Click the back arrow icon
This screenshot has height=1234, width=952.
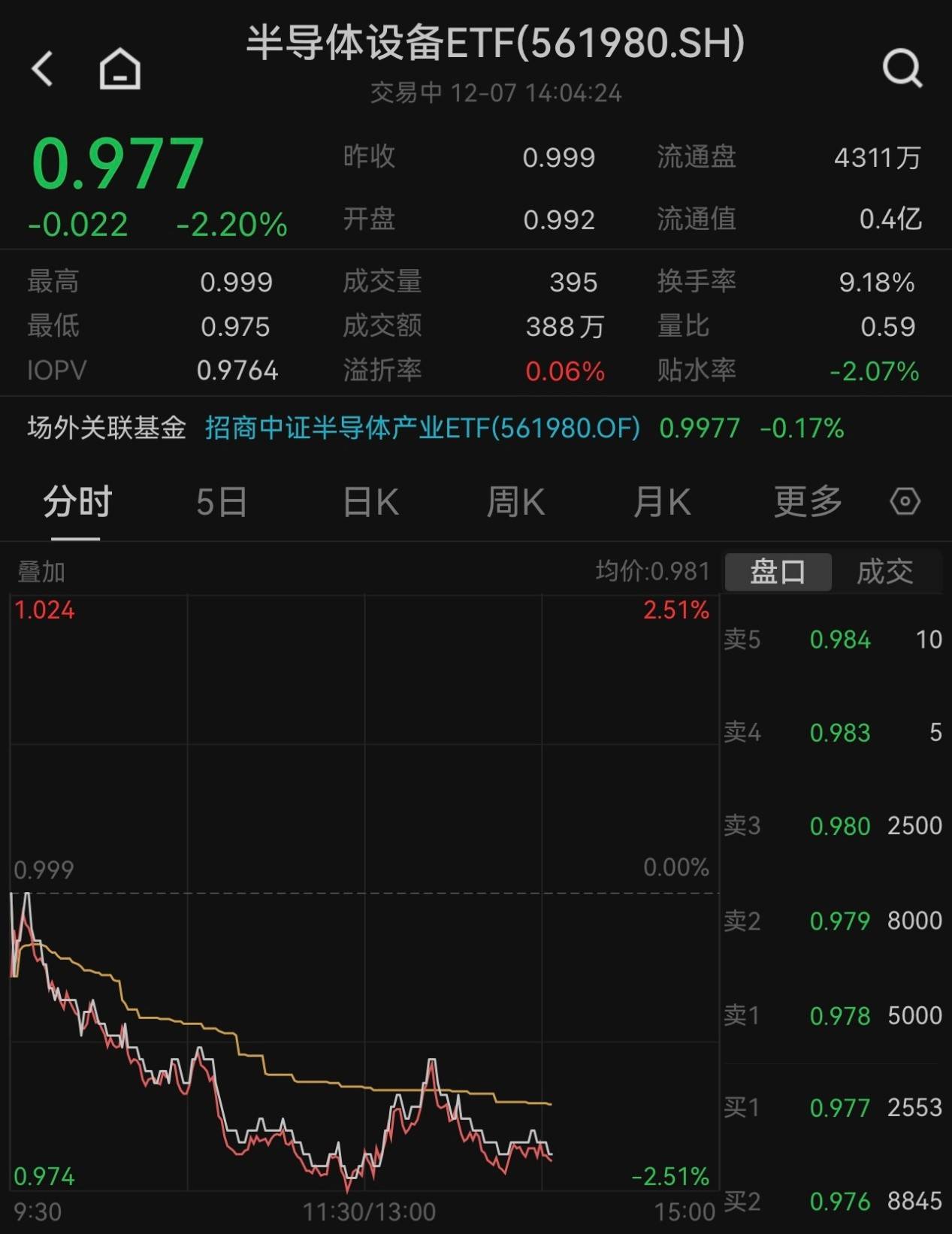pos(43,69)
